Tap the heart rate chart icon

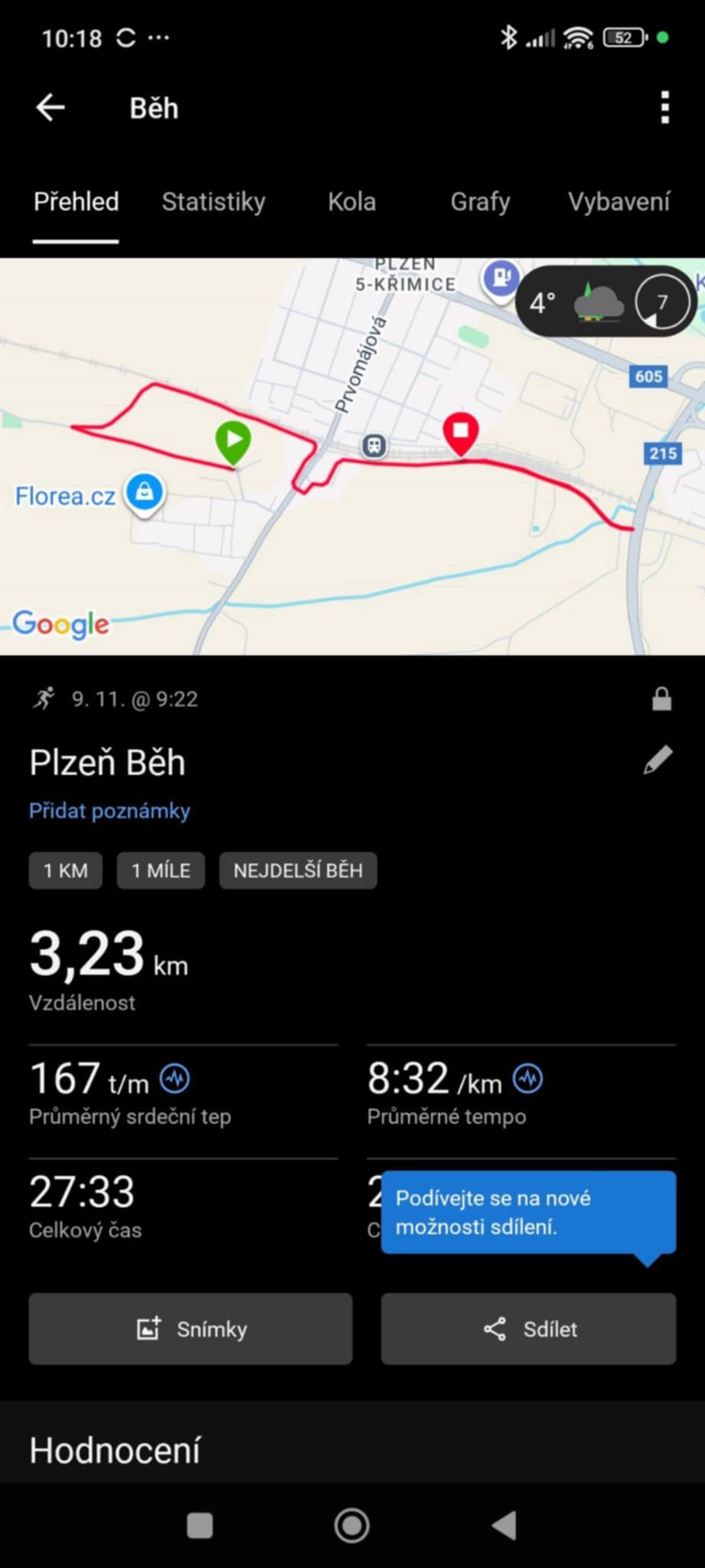(x=175, y=1079)
